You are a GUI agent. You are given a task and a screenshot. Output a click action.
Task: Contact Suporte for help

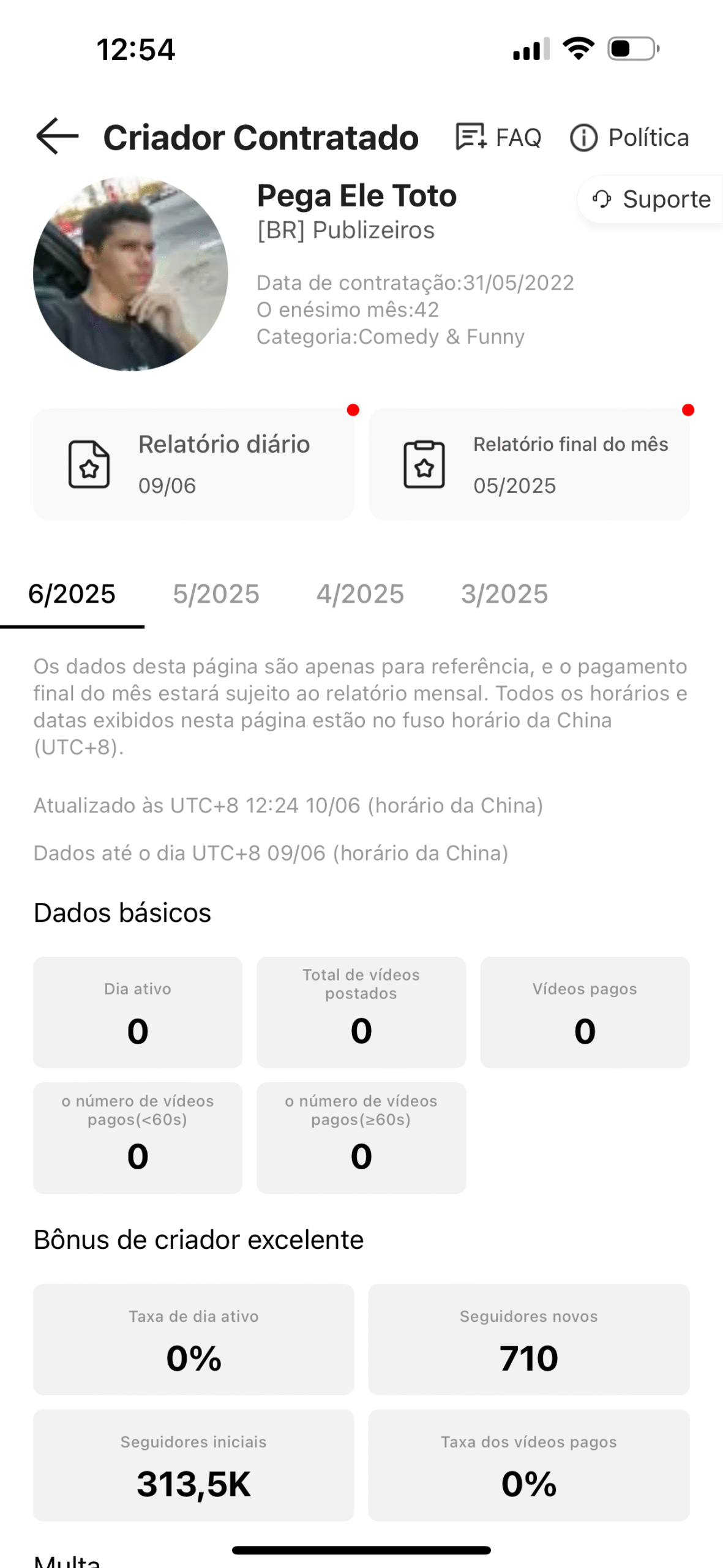pos(651,199)
